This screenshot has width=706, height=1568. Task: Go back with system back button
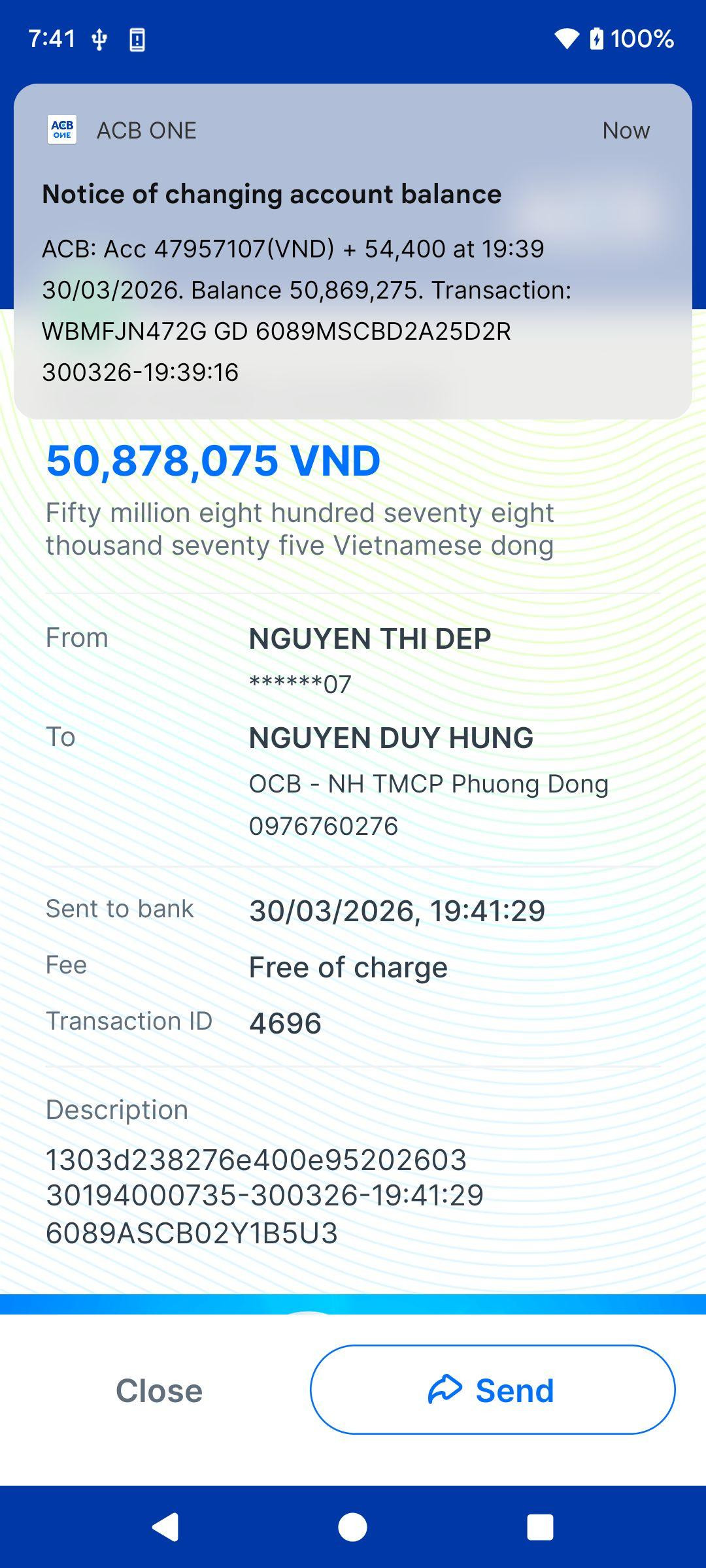(165, 1527)
